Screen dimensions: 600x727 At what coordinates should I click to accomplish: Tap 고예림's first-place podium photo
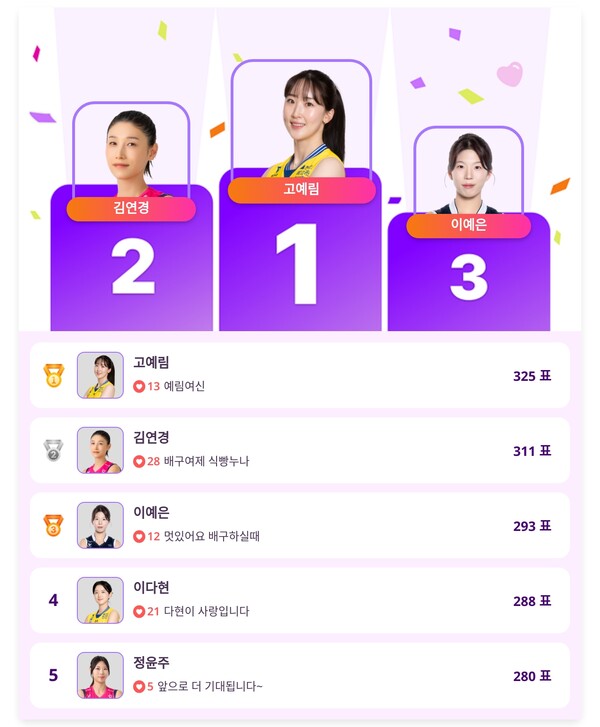pos(301,120)
